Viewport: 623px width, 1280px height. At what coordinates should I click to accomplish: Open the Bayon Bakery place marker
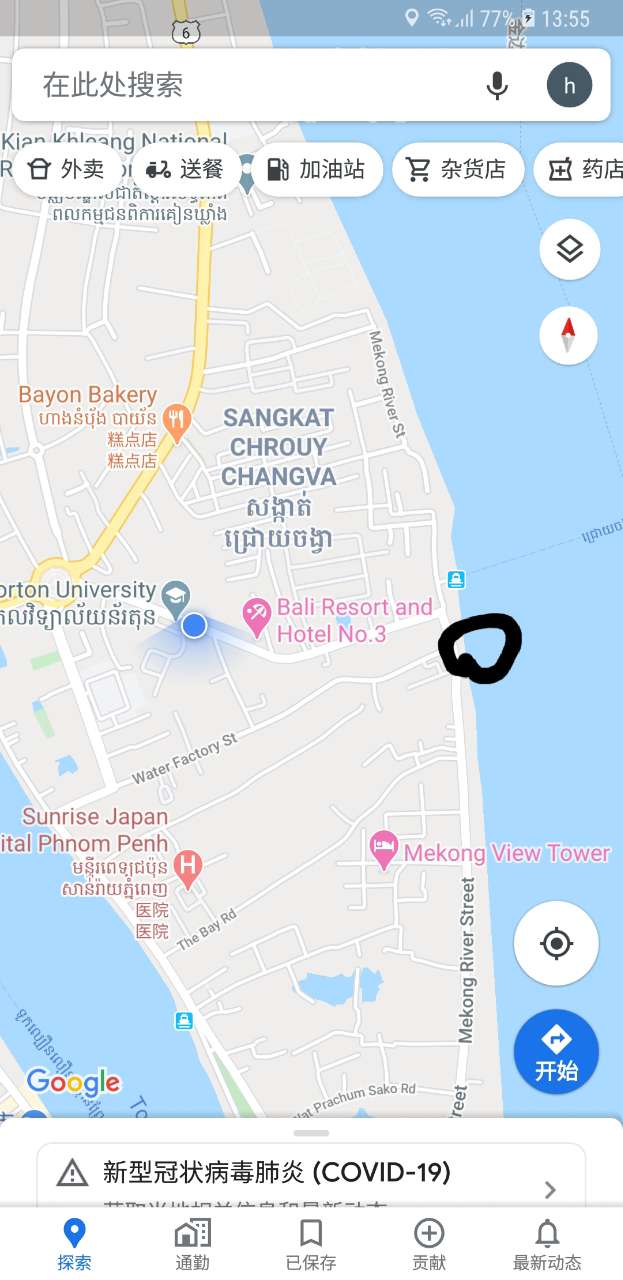point(177,420)
